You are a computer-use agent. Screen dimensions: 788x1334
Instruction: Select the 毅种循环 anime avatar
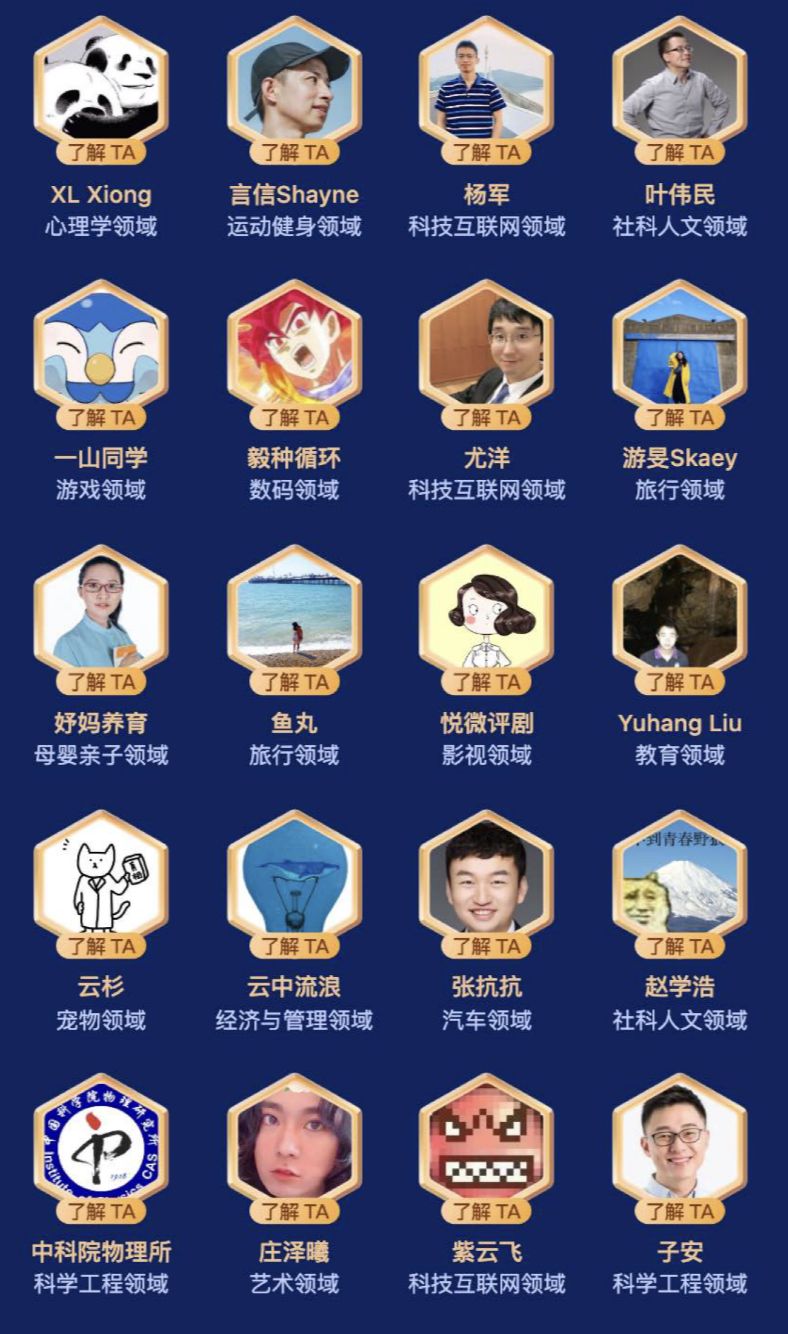pos(294,350)
